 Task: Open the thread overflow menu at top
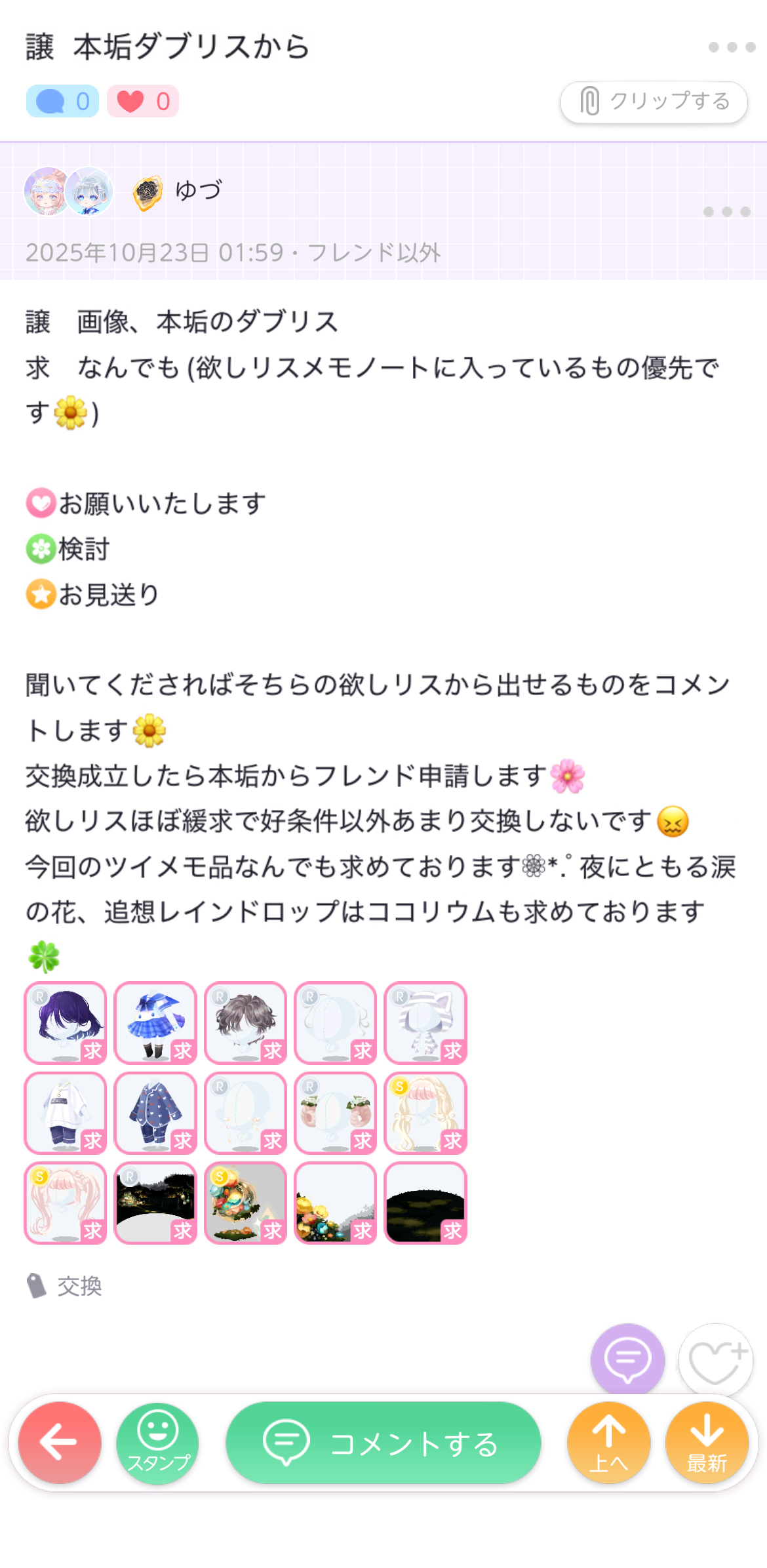(x=732, y=47)
